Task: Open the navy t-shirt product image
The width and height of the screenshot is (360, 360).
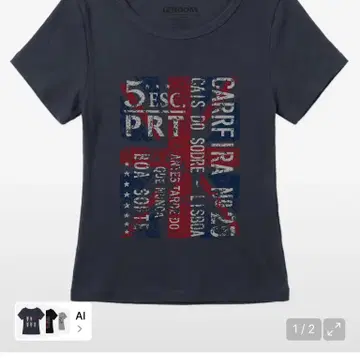Action: pos(179,150)
